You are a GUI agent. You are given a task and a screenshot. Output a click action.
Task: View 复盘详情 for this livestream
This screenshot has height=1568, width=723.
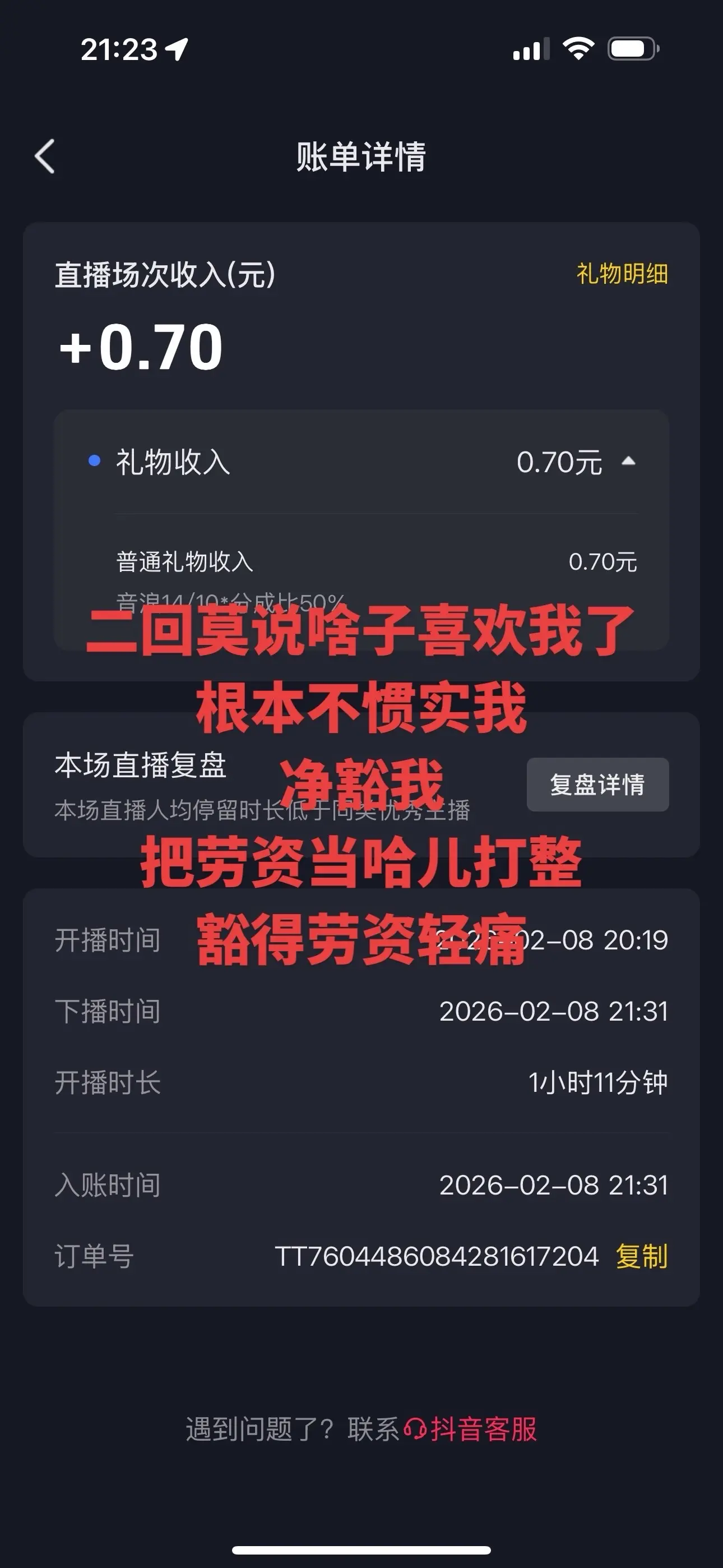[597, 786]
